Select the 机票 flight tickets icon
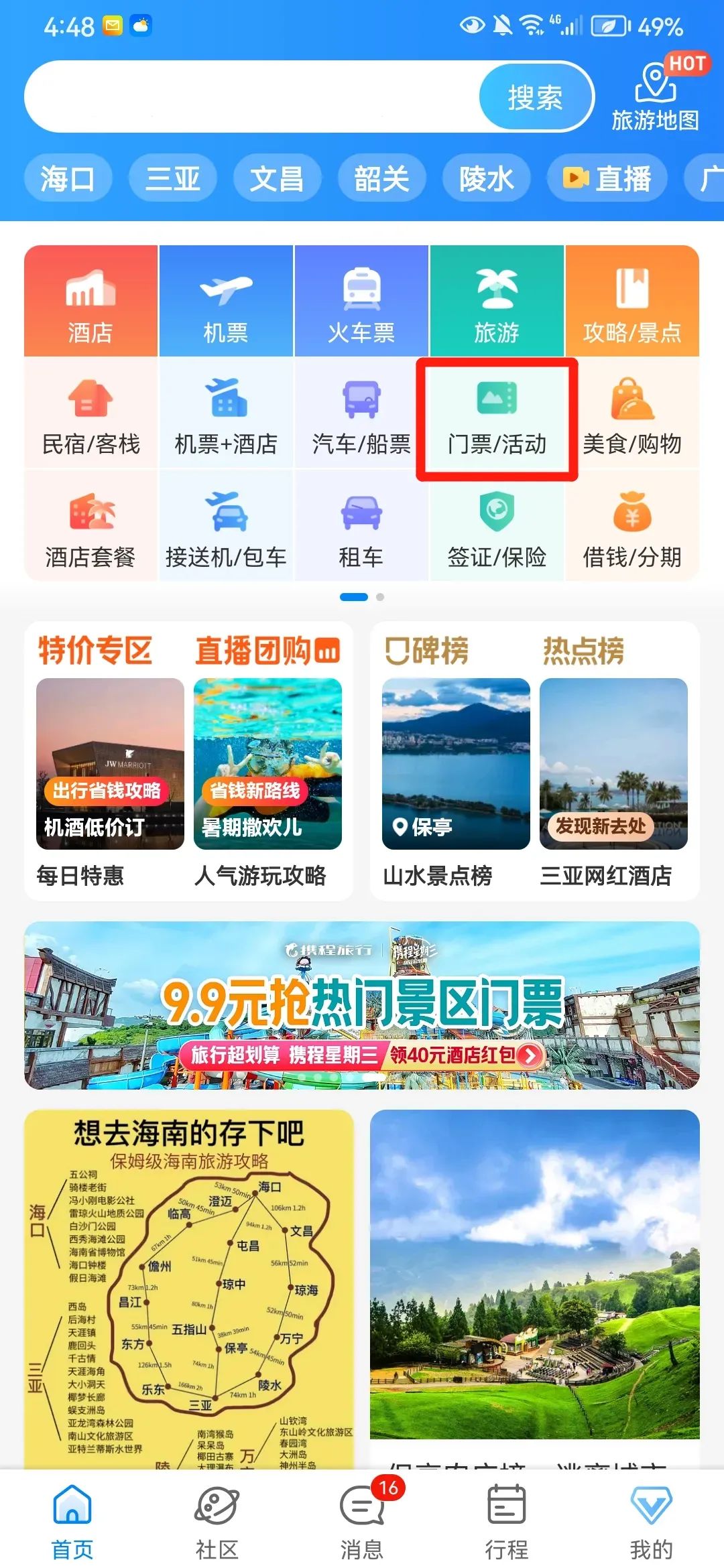This screenshot has height=1568, width=724. [226, 300]
